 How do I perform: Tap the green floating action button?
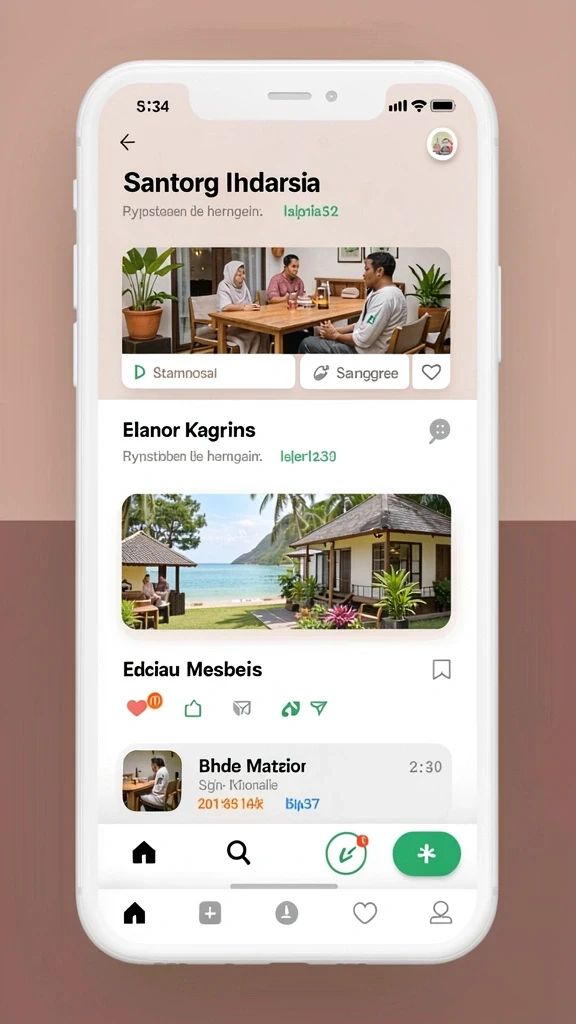(426, 854)
